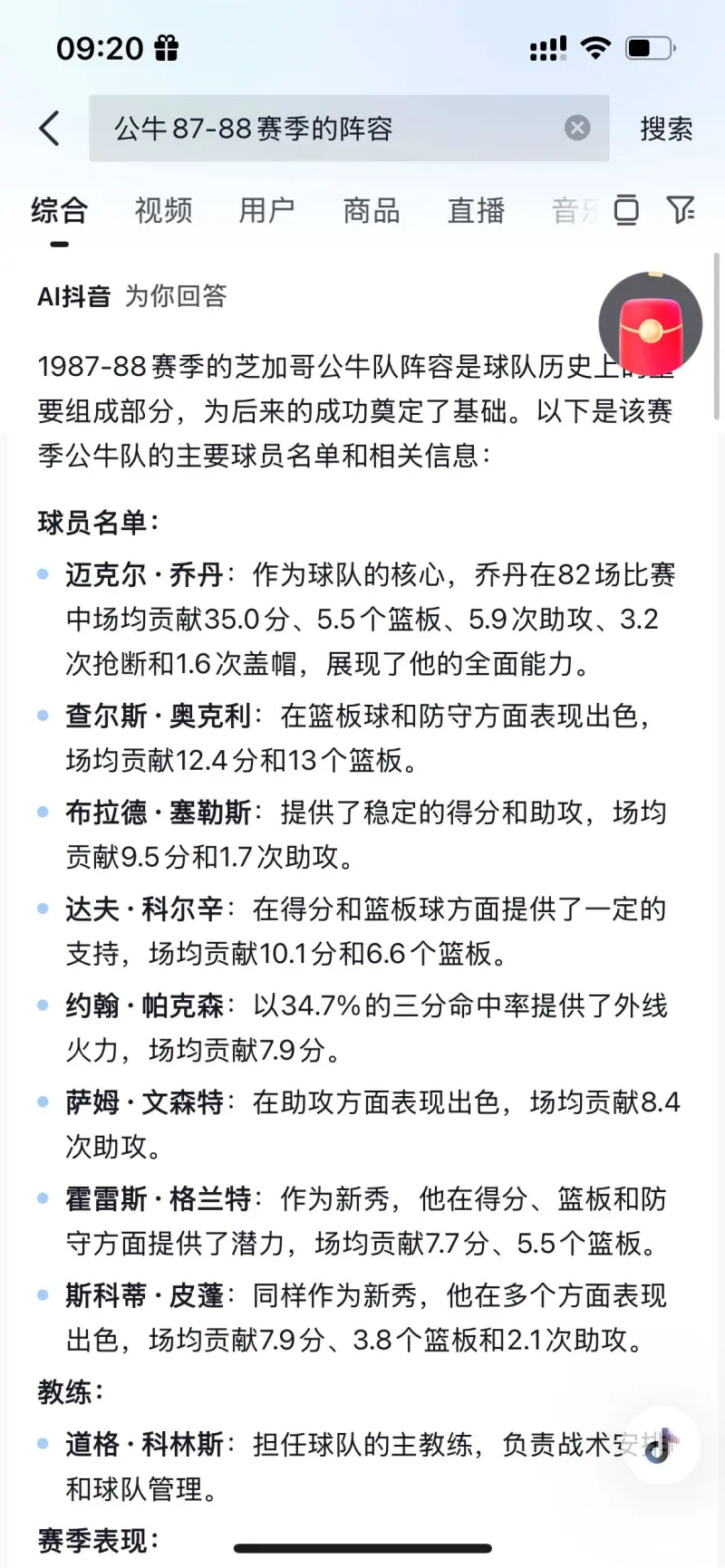Screen dimensions: 725x1568
Task: Tap the floating music note button
Action: (x=660, y=1445)
